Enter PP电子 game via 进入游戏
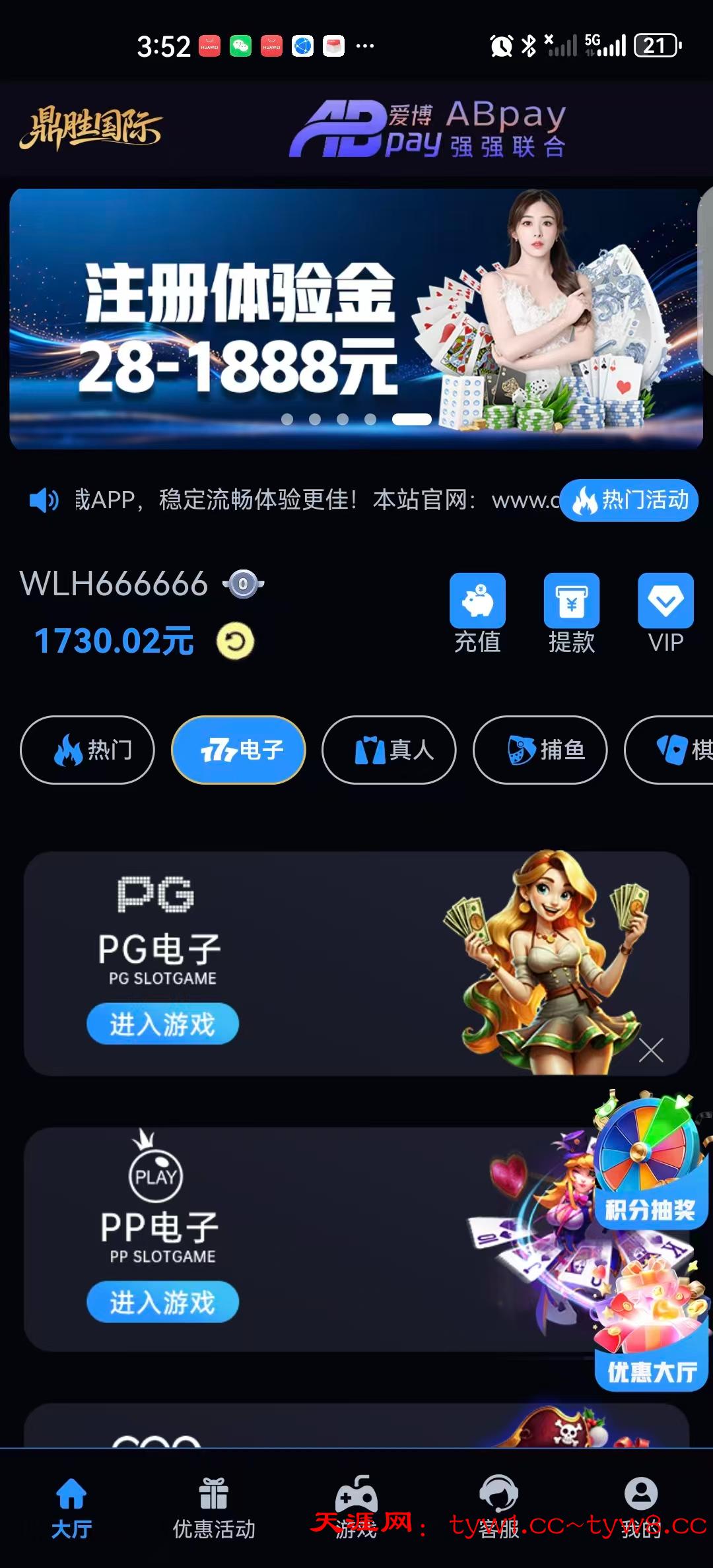Viewport: 713px width, 1568px height. coord(162,1302)
